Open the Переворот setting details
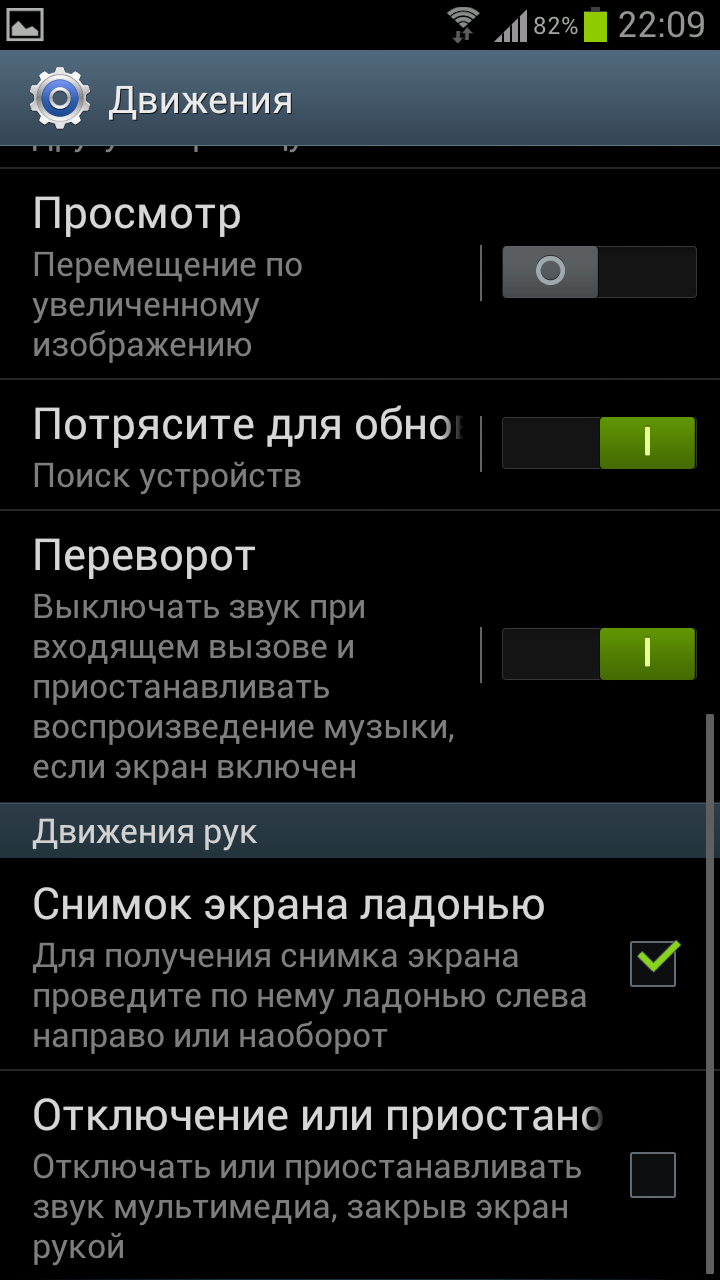Image resolution: width=720 pixels, height=1280 pixels. 240,655
